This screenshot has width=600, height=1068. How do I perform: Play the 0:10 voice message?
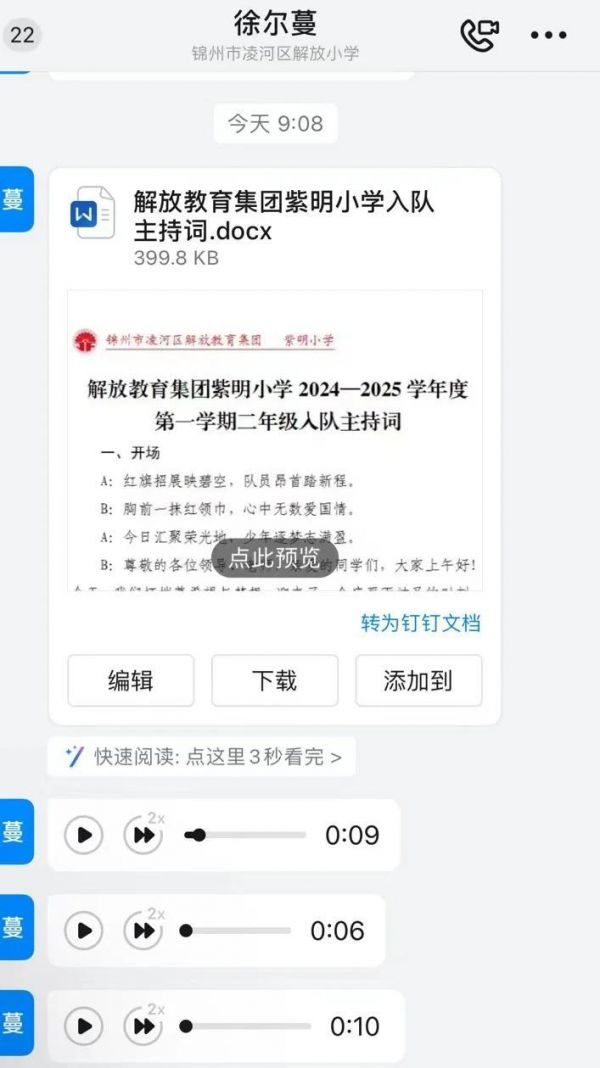coord(84,1026)
